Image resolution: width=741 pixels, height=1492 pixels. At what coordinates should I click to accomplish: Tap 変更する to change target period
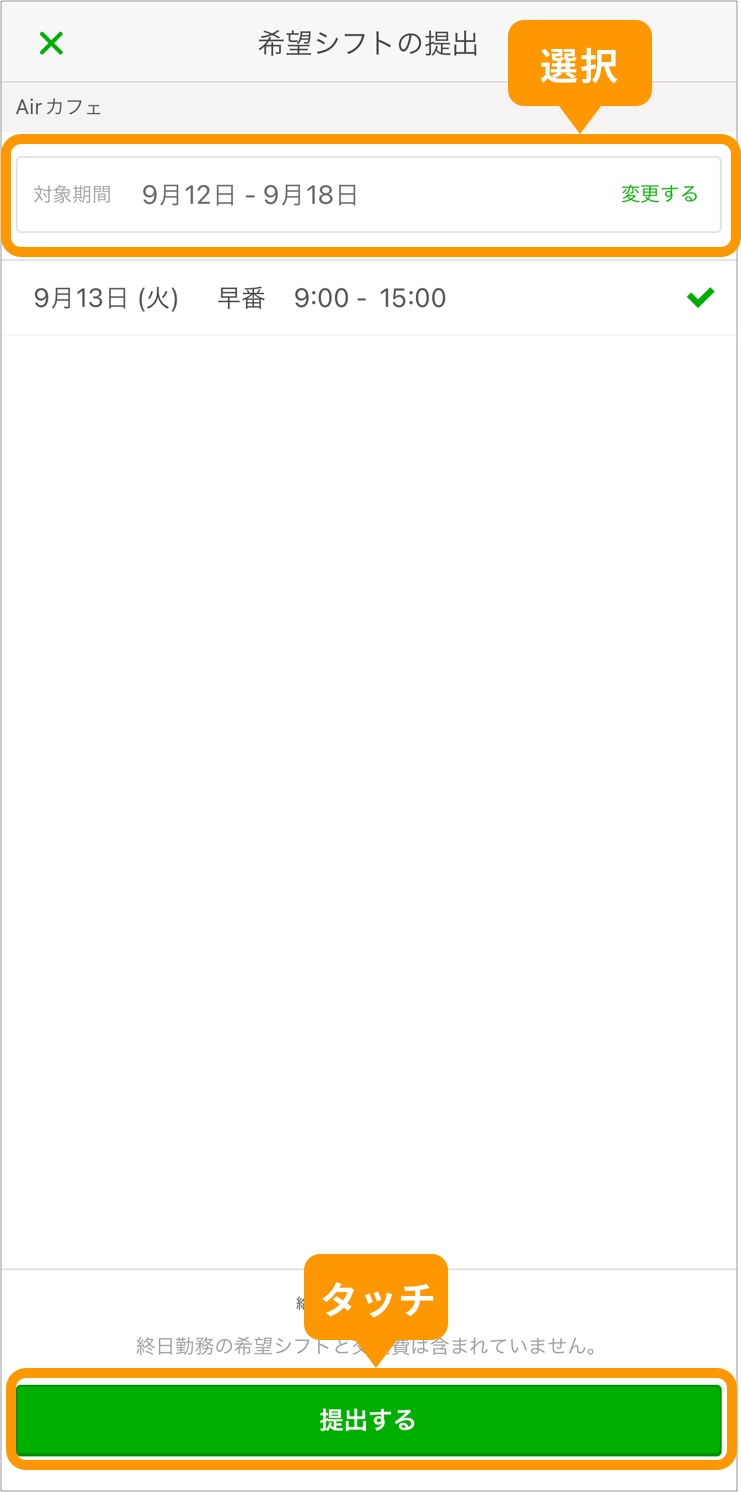[x=659, y=194]
